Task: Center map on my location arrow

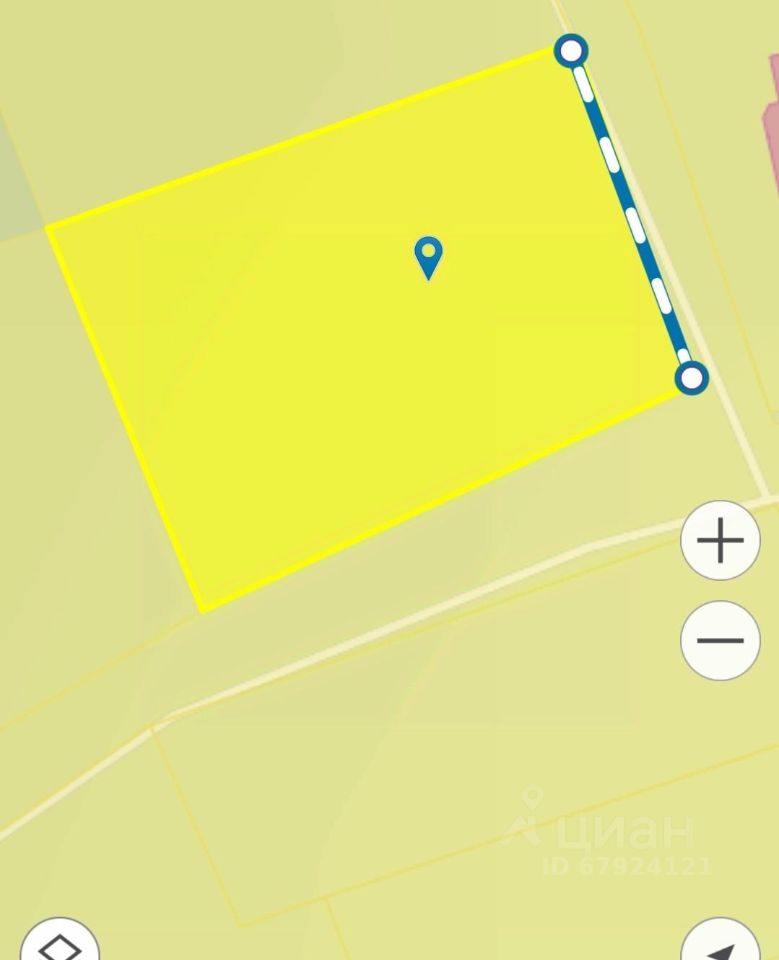Action: pos(721,945)
